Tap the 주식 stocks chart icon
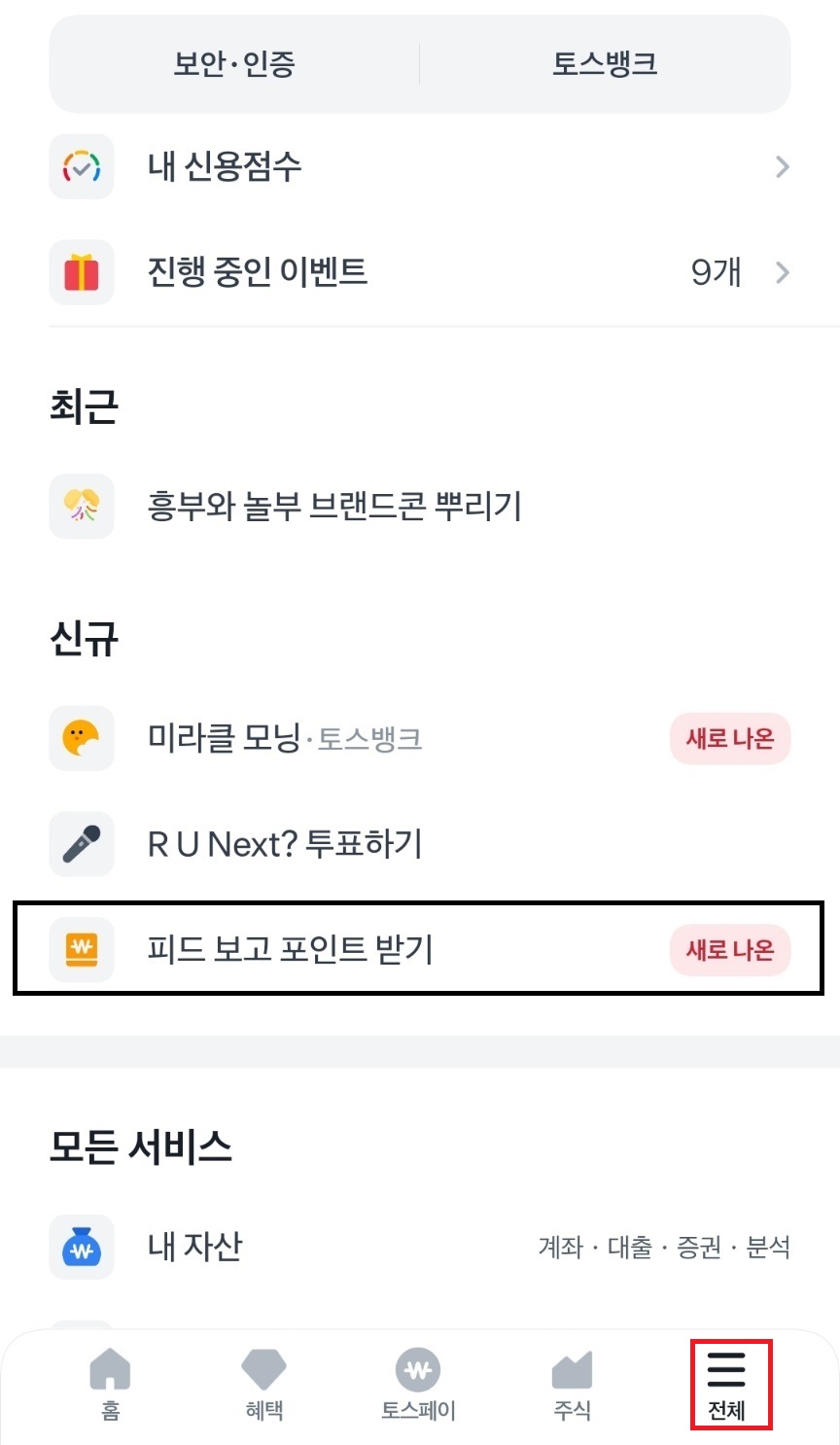The image size is (840, 1445). pyautogui.click(x=572, y=1371)
